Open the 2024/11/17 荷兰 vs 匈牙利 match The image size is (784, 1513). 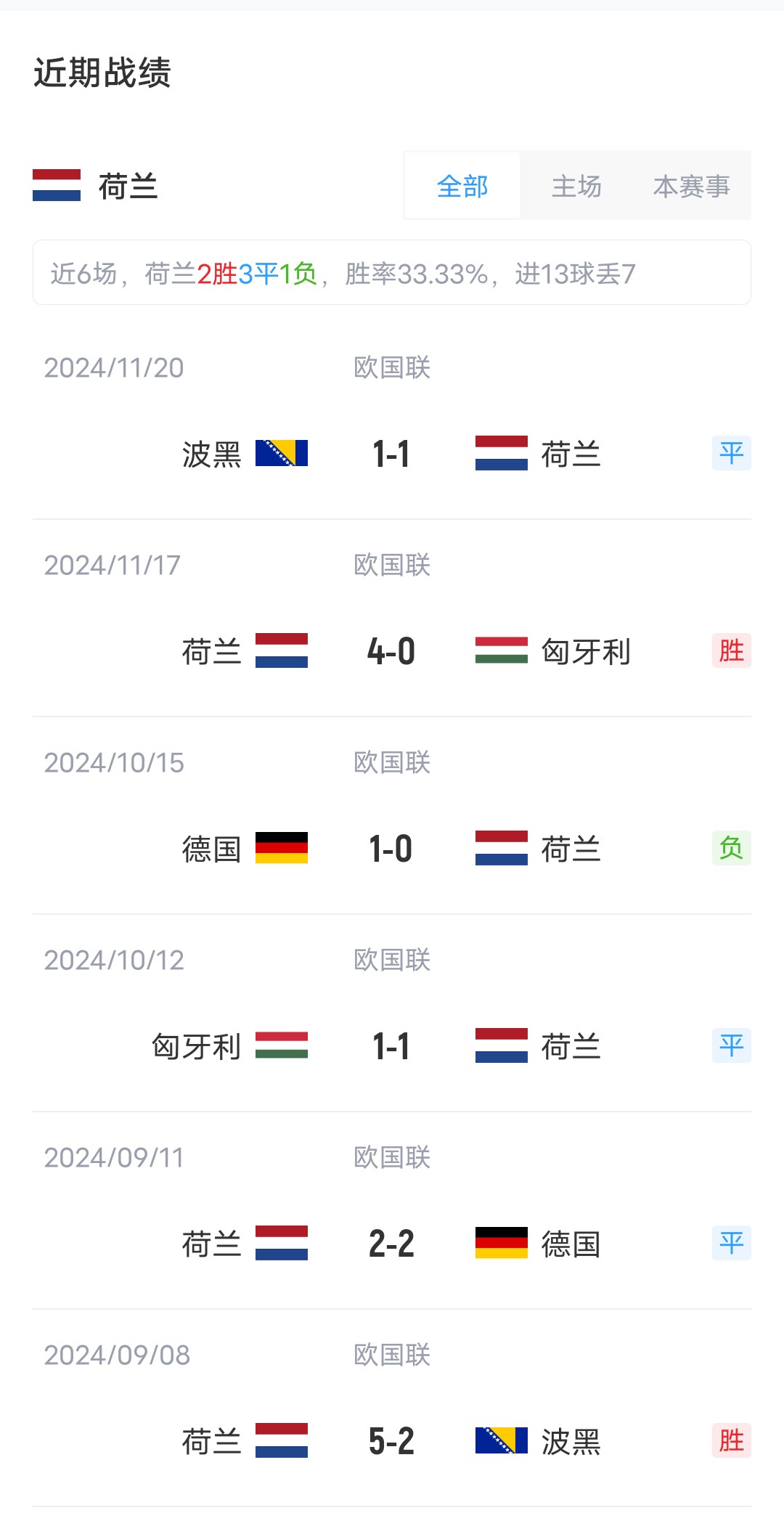pyautogui.click(x=391, y=651)
